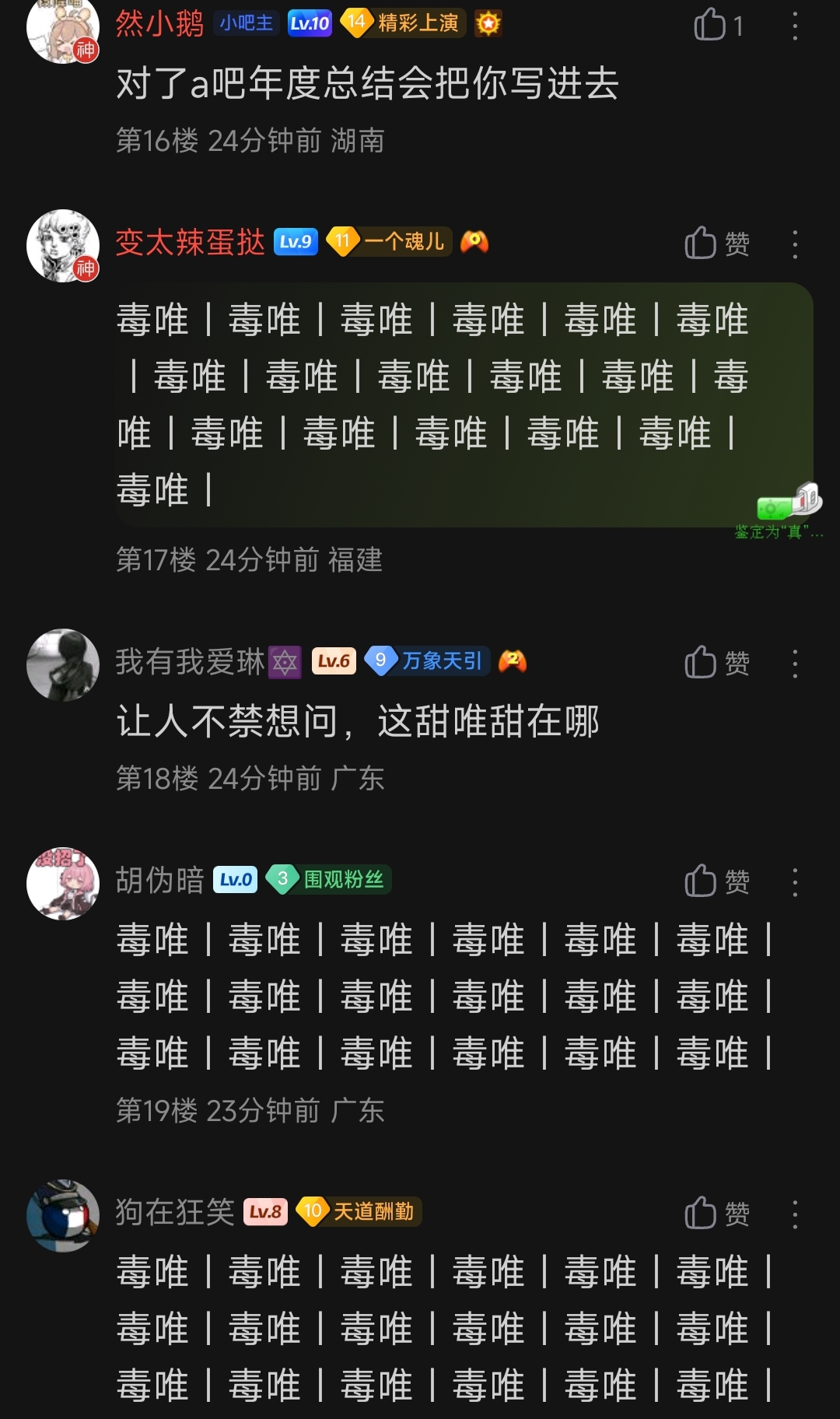Like 我有我爱琳's comment
This screenshot has height=1419, width=840.
(x=702, y=663)
